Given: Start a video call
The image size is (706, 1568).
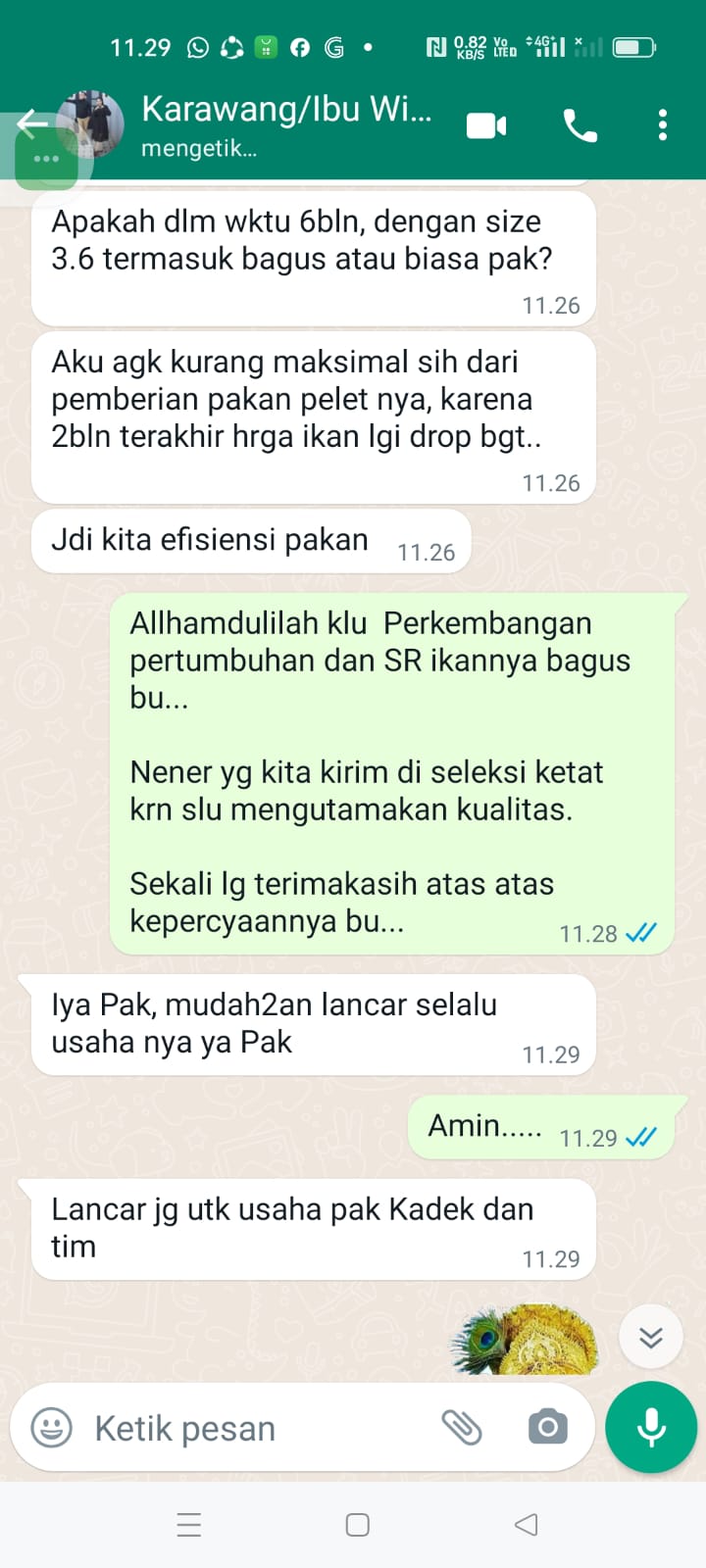Looking at the screenshot, I should (486, 125).
